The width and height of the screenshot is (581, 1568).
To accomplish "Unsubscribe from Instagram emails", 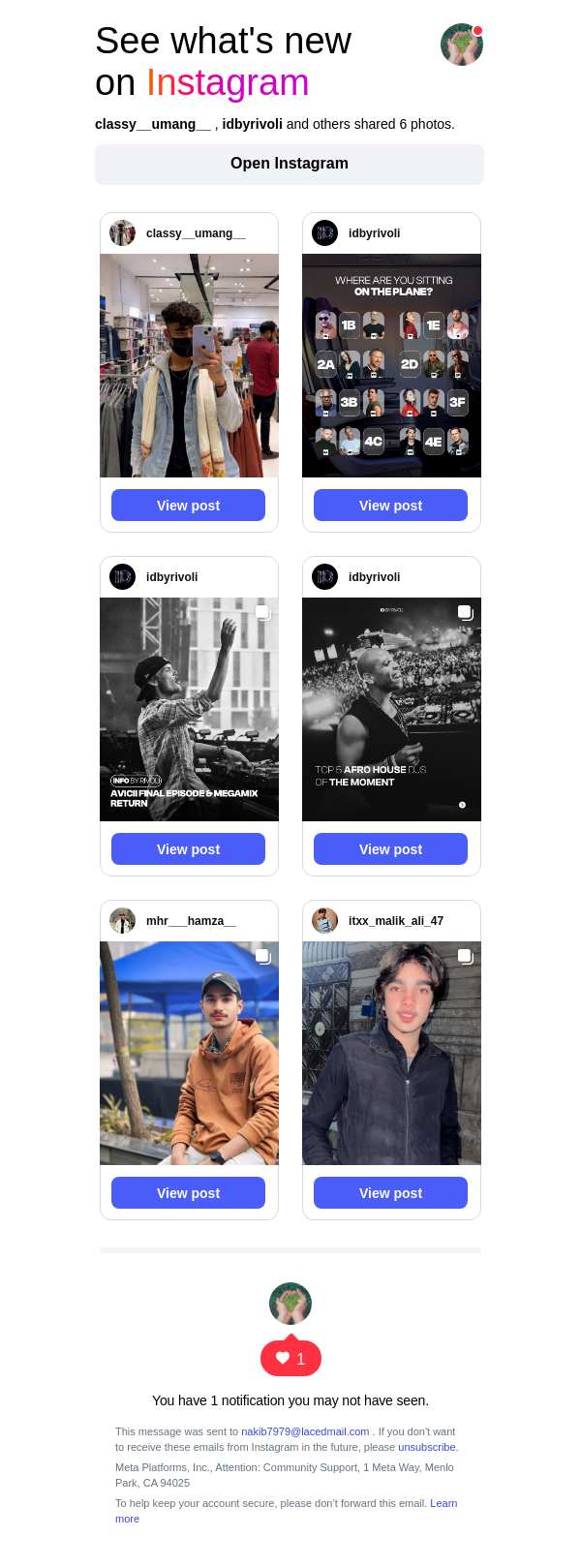I will click(426, 1447).
